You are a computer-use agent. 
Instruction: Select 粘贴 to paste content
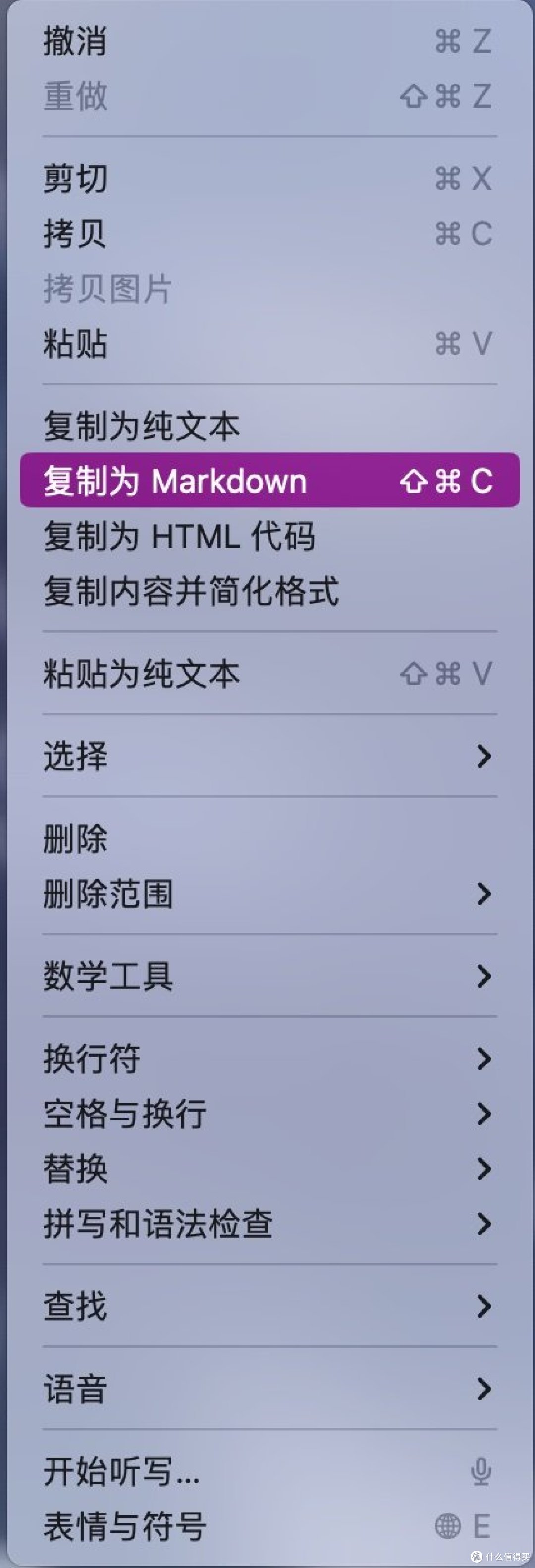click(75, 344)
